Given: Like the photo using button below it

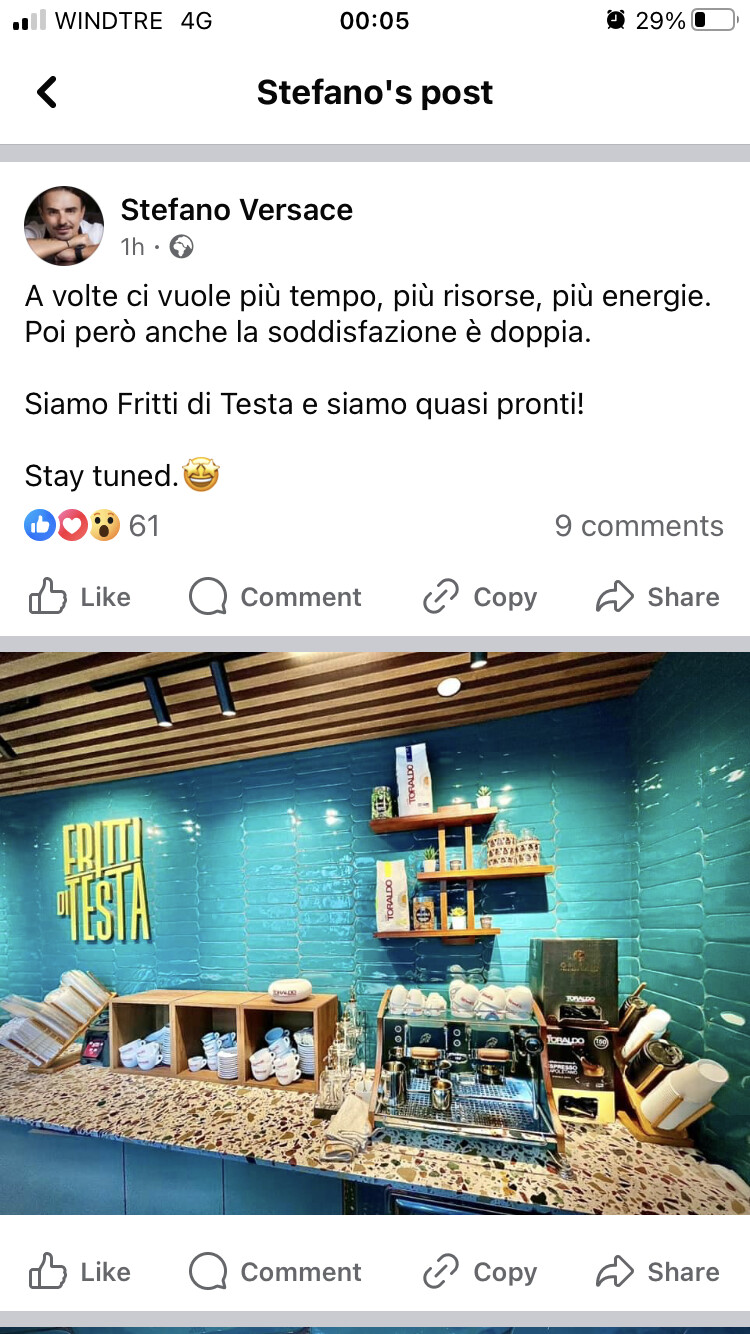Looking at the screenshot, I should [80, 1272].
